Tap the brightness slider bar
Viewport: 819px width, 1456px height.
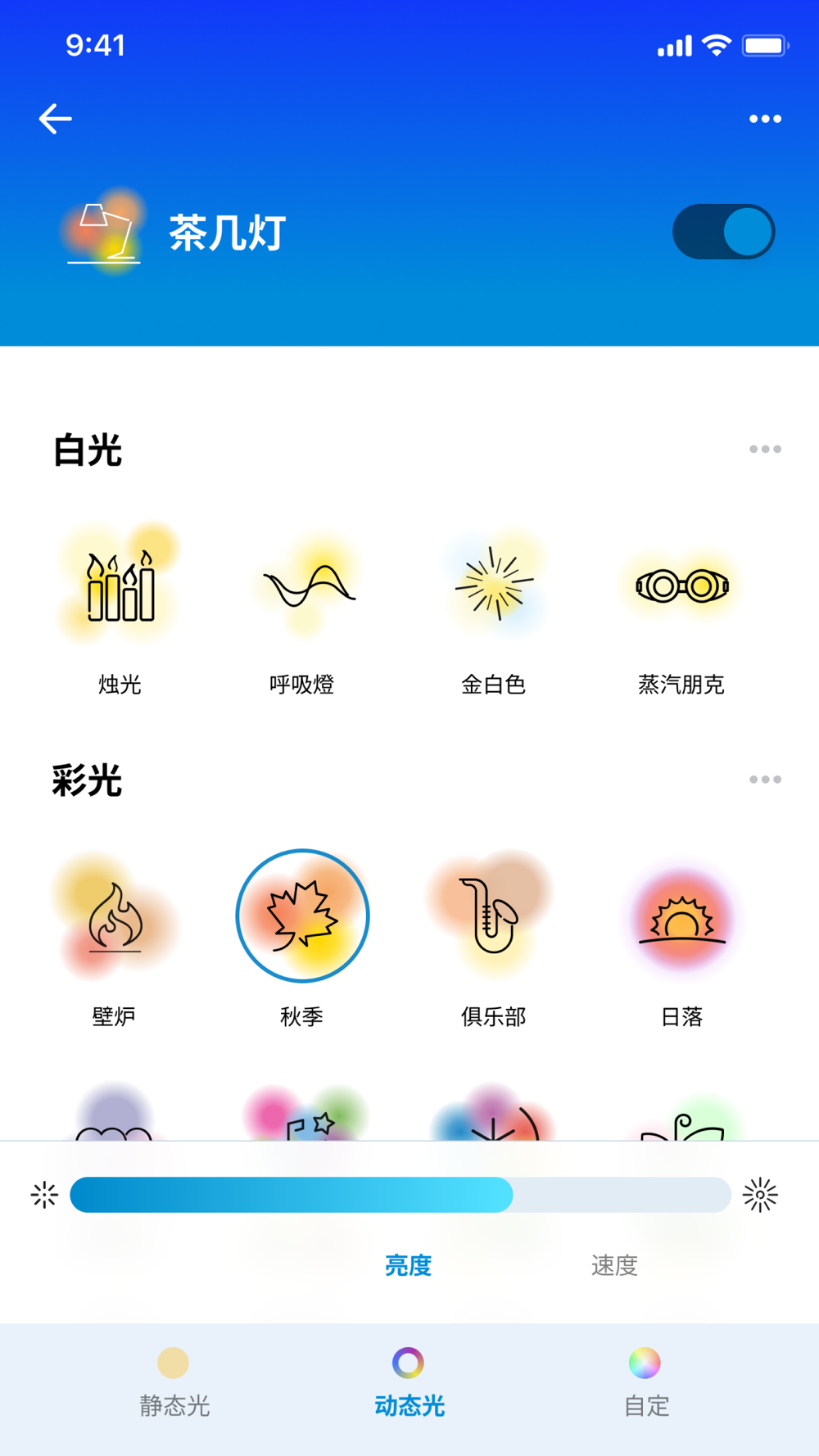pyautogui.click(x=400, y=1195)
